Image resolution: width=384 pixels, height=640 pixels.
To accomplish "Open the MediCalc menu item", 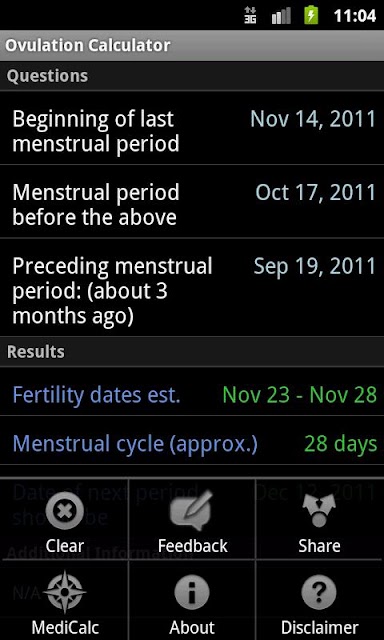I will click(64, 600).
